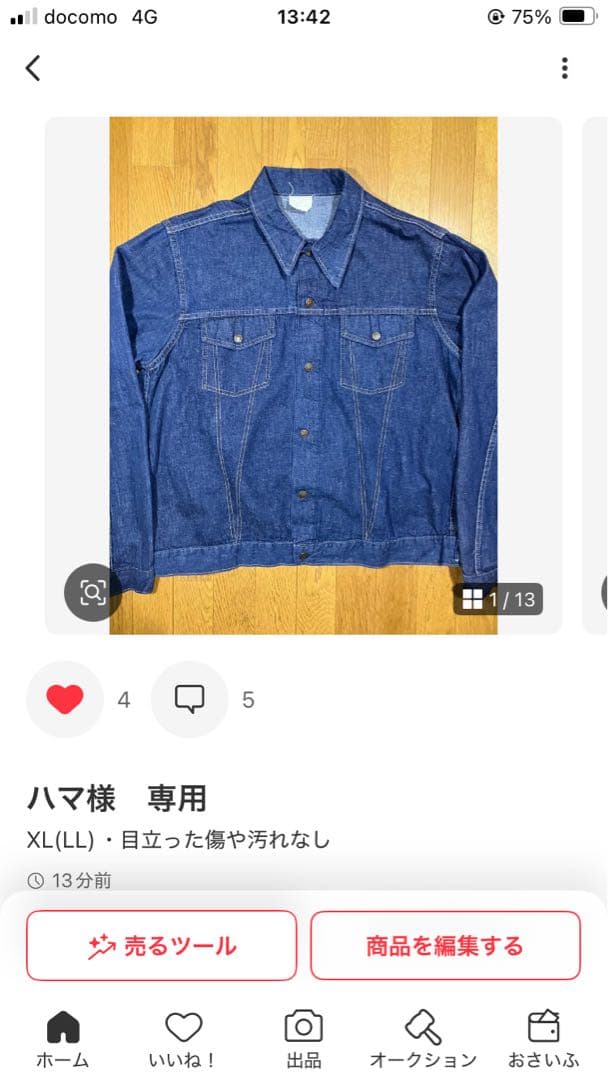
Task: Tap the red heart like button
Action: click(65, 699)
